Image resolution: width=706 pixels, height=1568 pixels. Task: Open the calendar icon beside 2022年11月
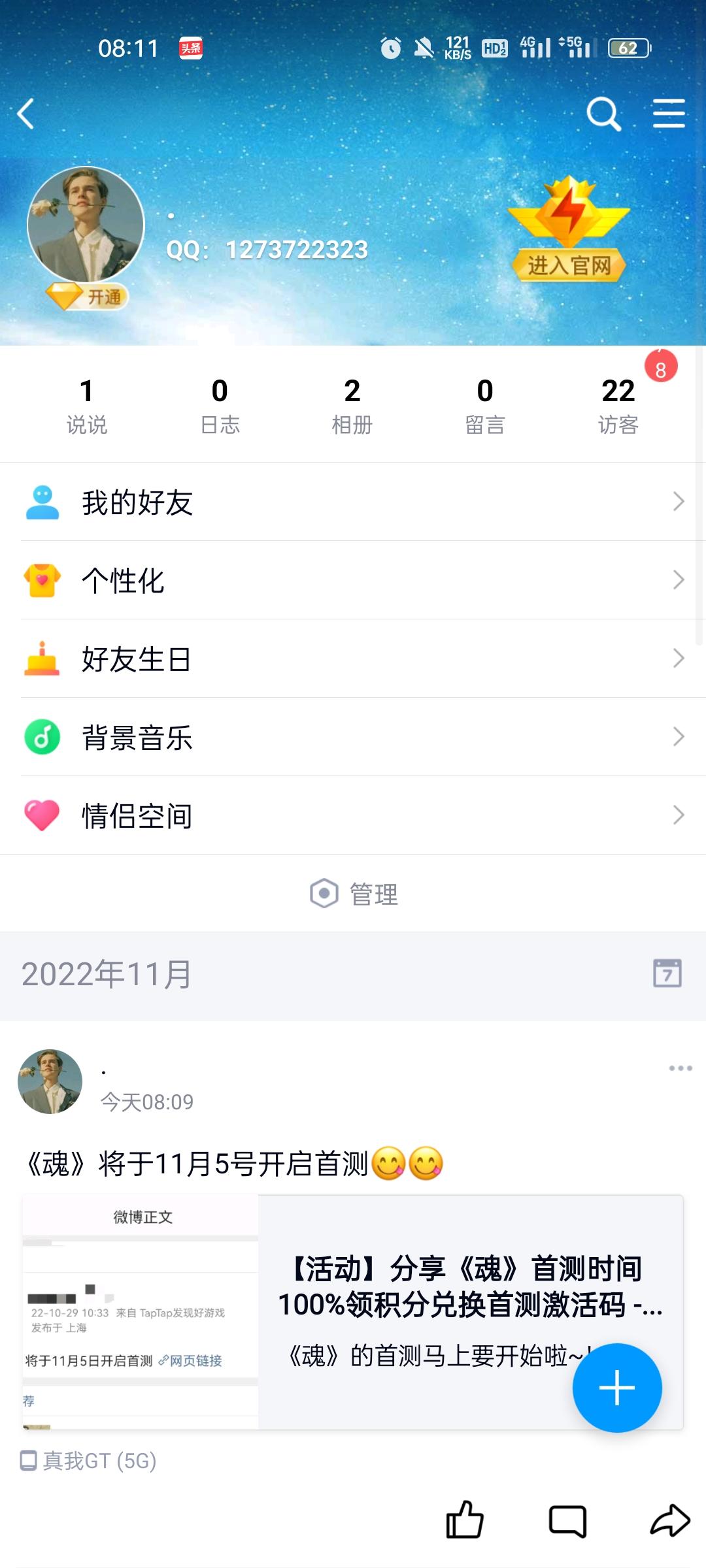(x=667, y=973)
